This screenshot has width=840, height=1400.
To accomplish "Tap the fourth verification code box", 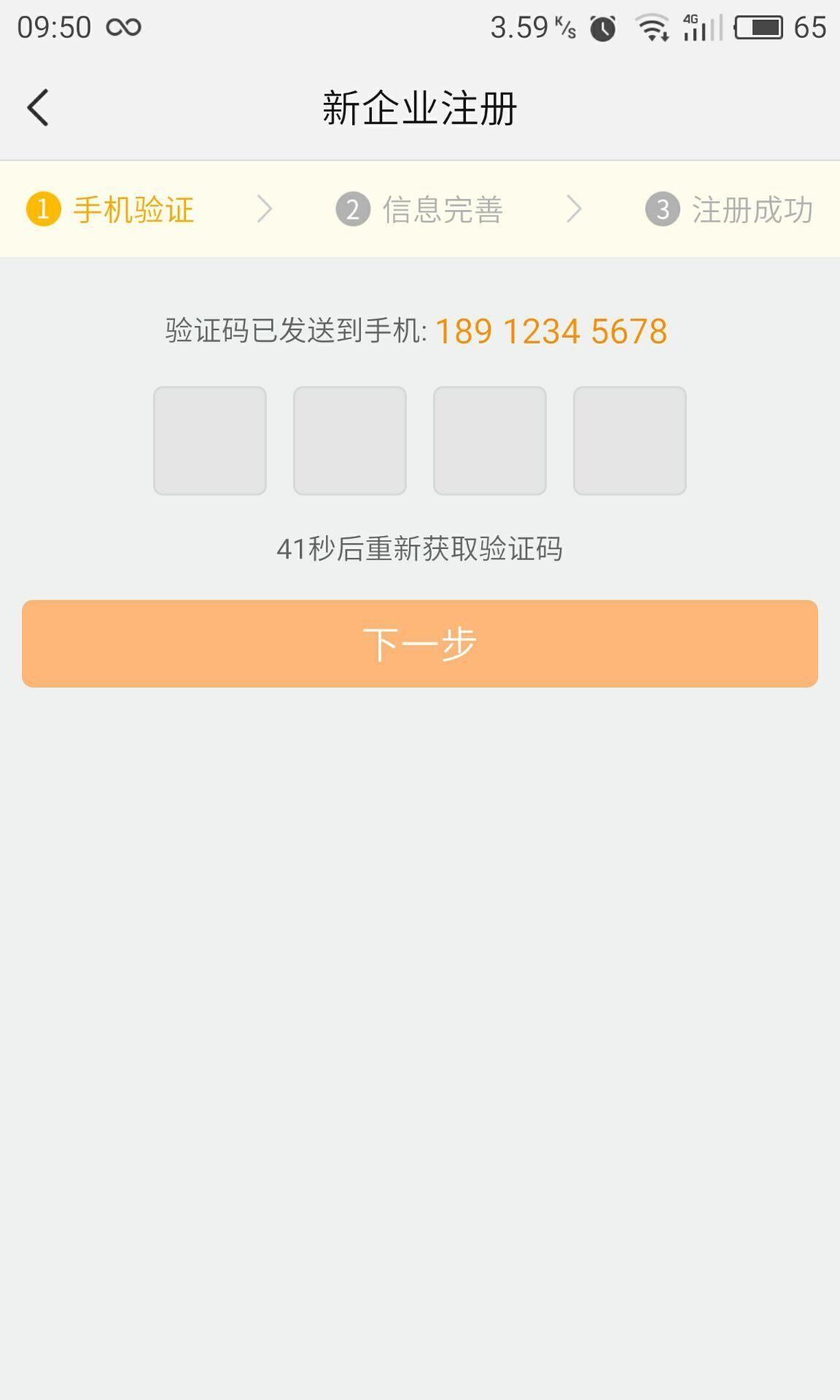I will click(x=630, y=440).
